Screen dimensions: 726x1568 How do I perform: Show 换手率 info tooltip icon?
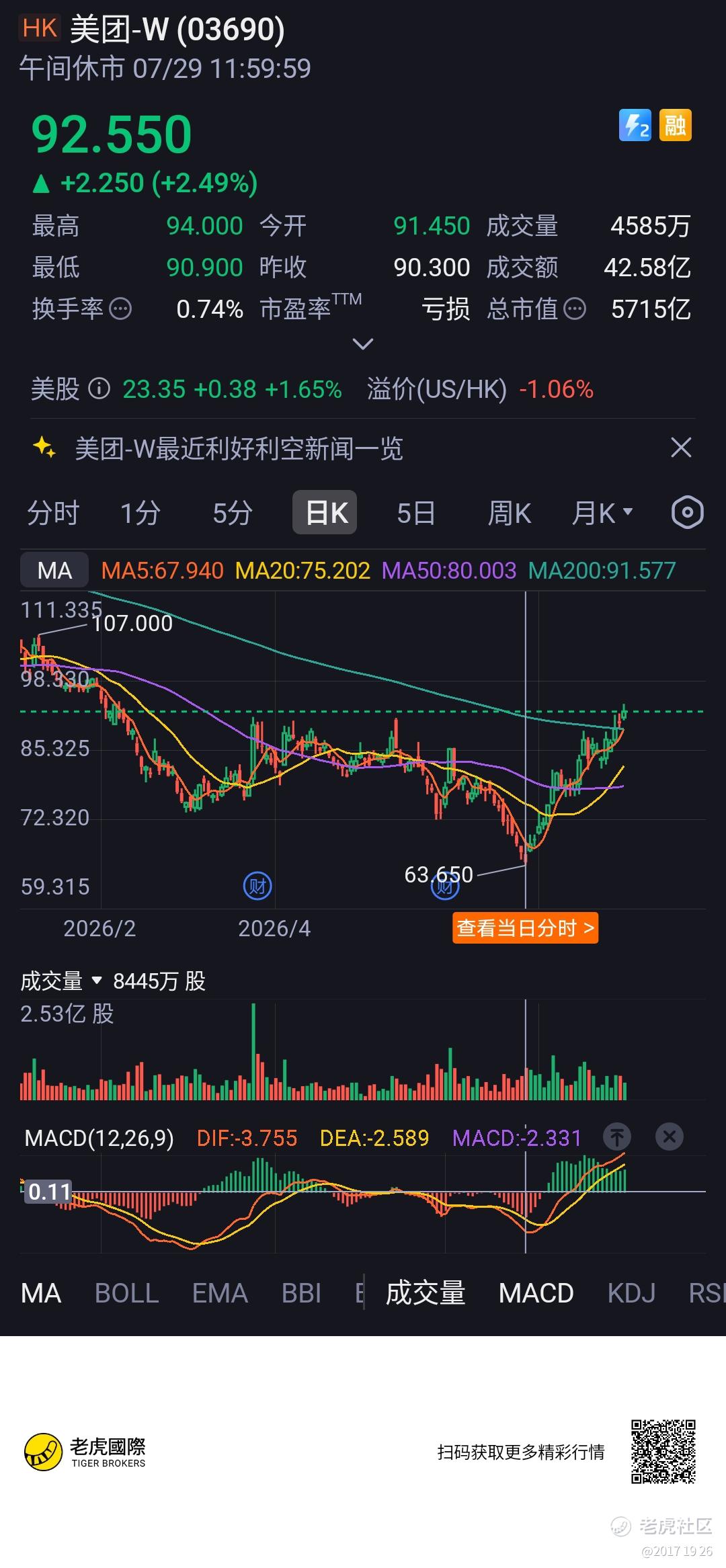pos(120,309)
